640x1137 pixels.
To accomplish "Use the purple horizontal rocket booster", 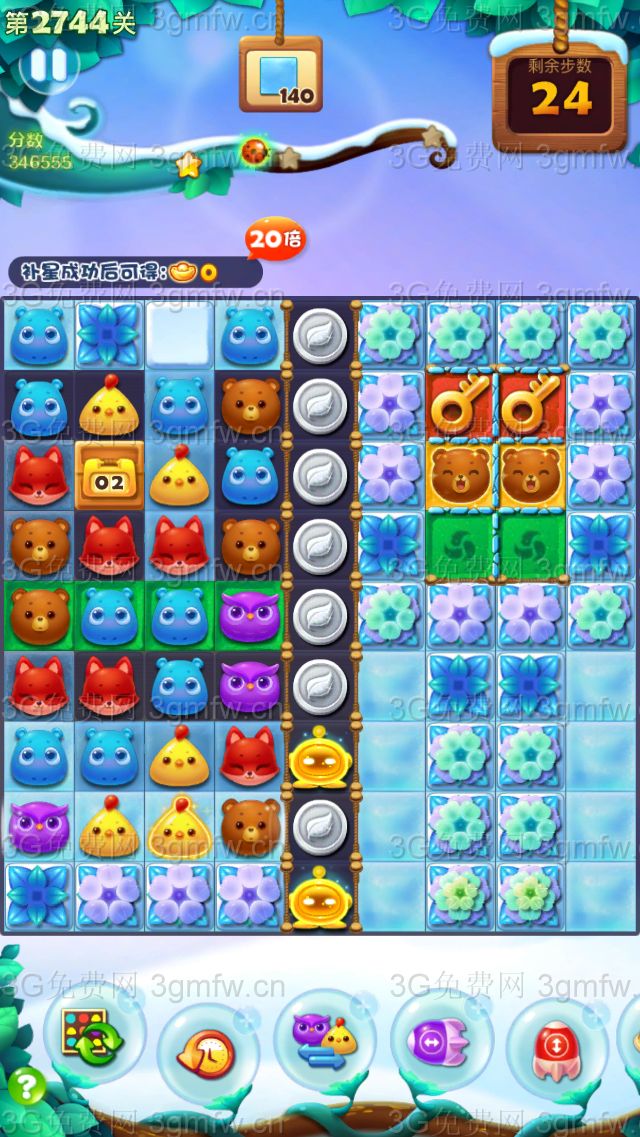I will coord(438,1040).
